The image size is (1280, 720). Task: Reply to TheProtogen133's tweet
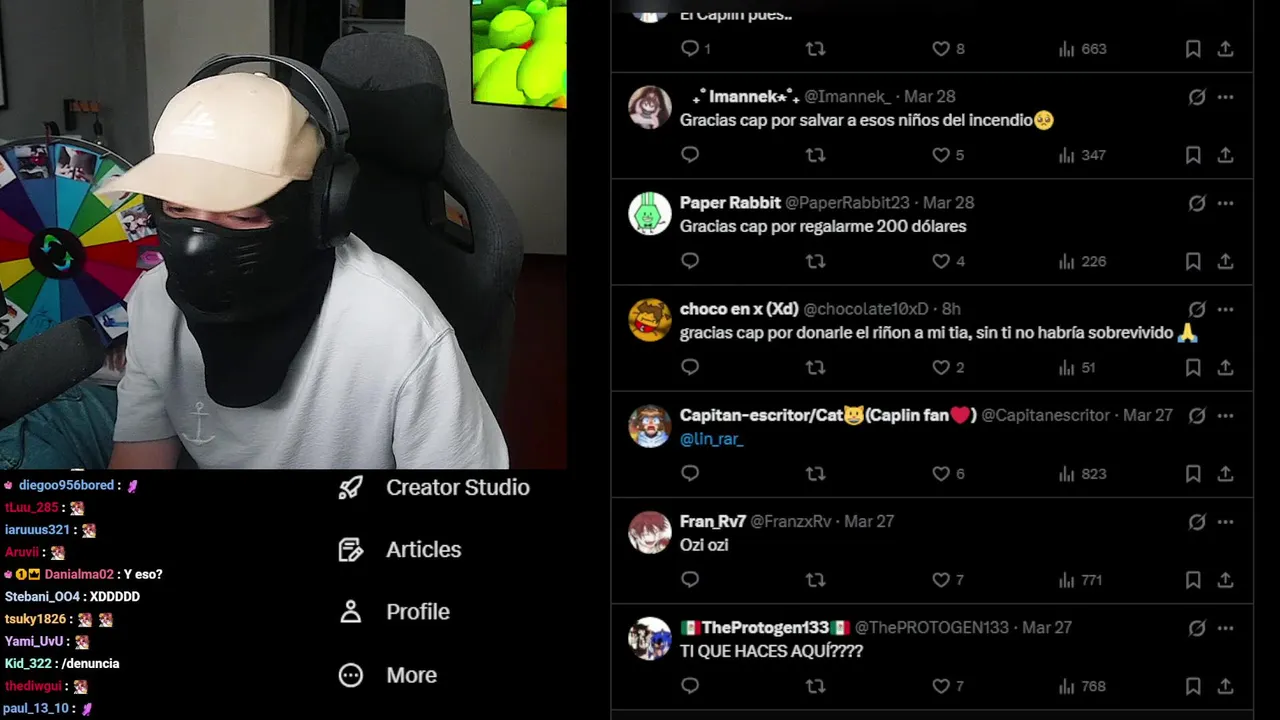coord(690,686)
